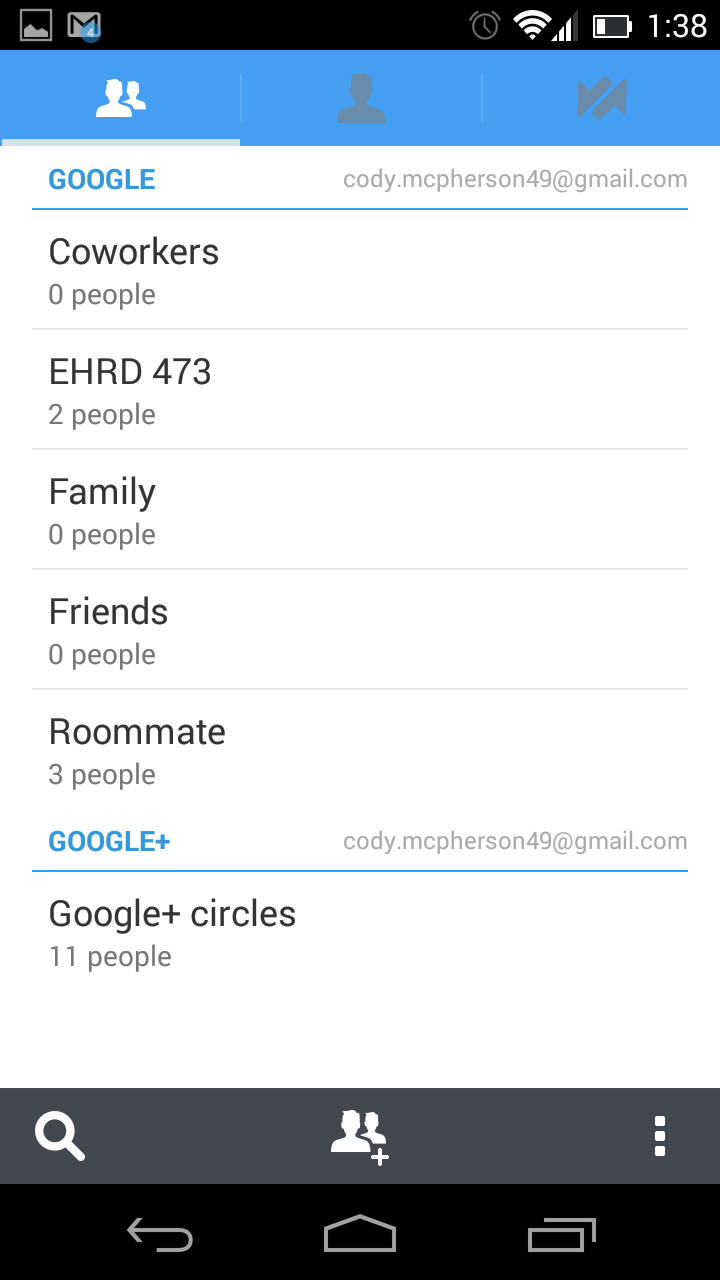The height and width of the screenshot is (1280, 720).
Task: Go back with the system back button
Action: pyautogui.click(x=160, y=1234)
